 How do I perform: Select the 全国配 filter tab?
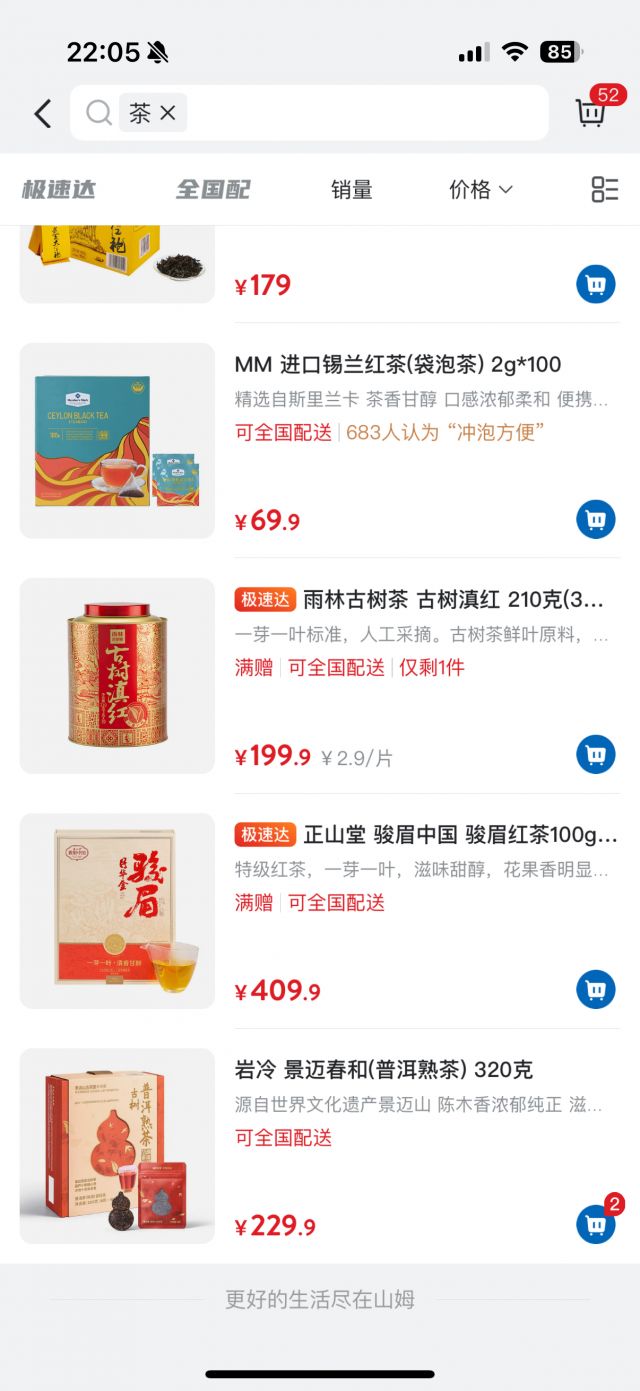(212, 190)
